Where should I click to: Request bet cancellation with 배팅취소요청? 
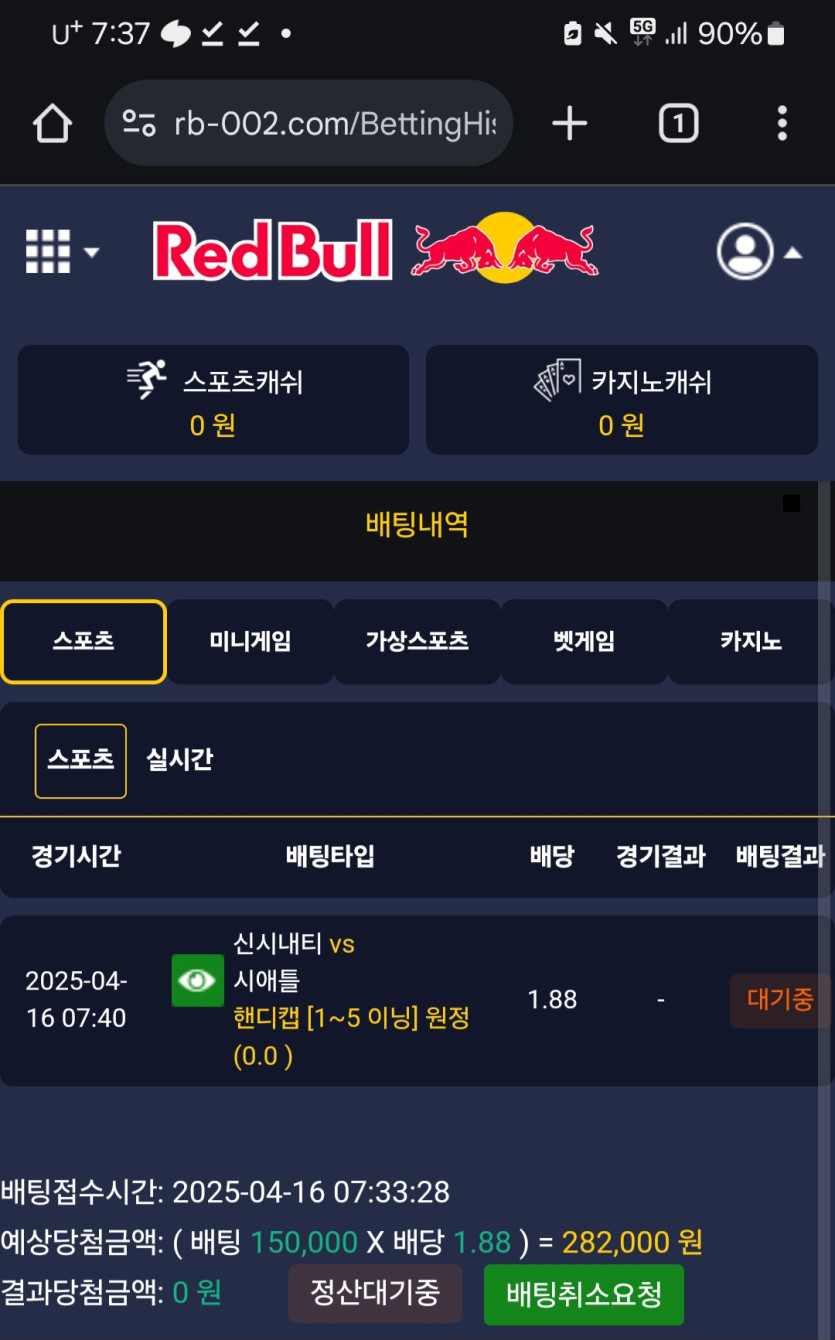[584, 1295]
